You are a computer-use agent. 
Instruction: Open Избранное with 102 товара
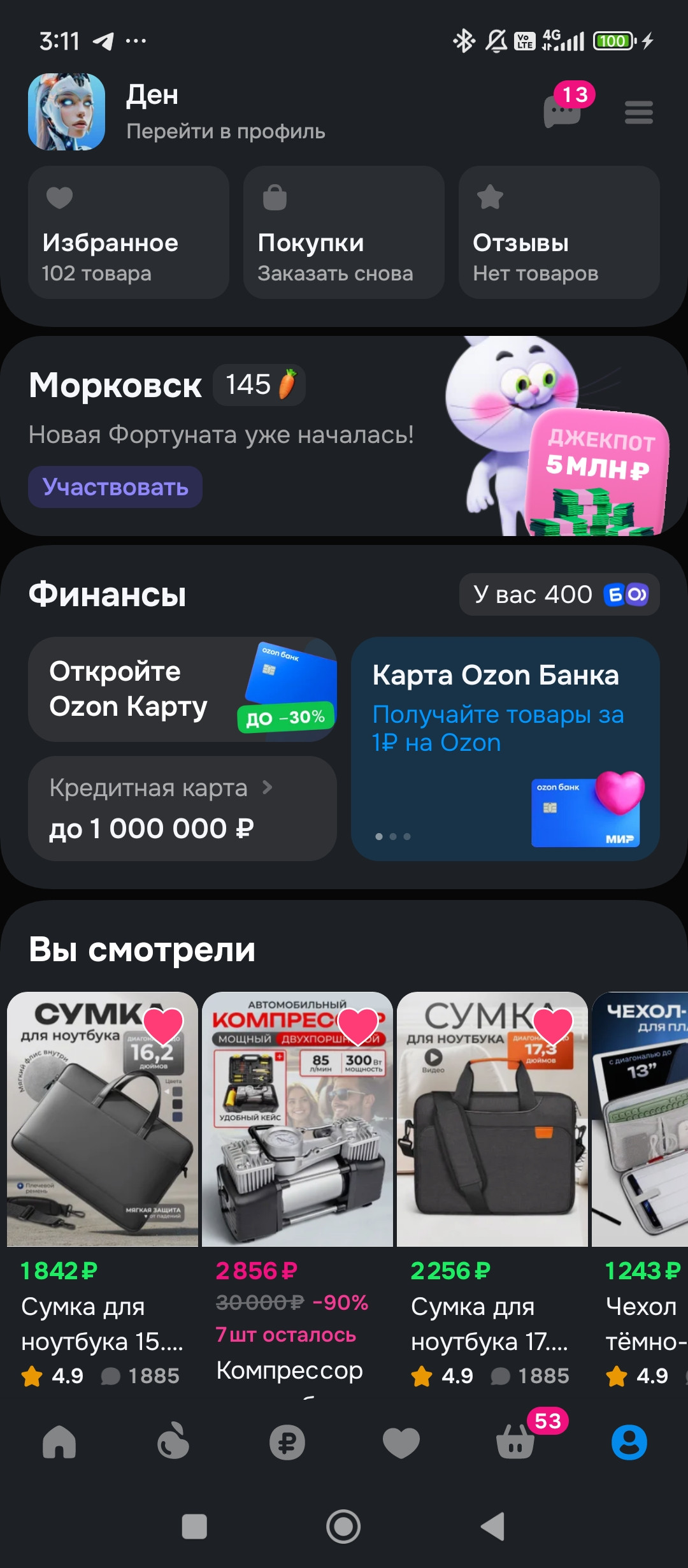coord(128,233)
